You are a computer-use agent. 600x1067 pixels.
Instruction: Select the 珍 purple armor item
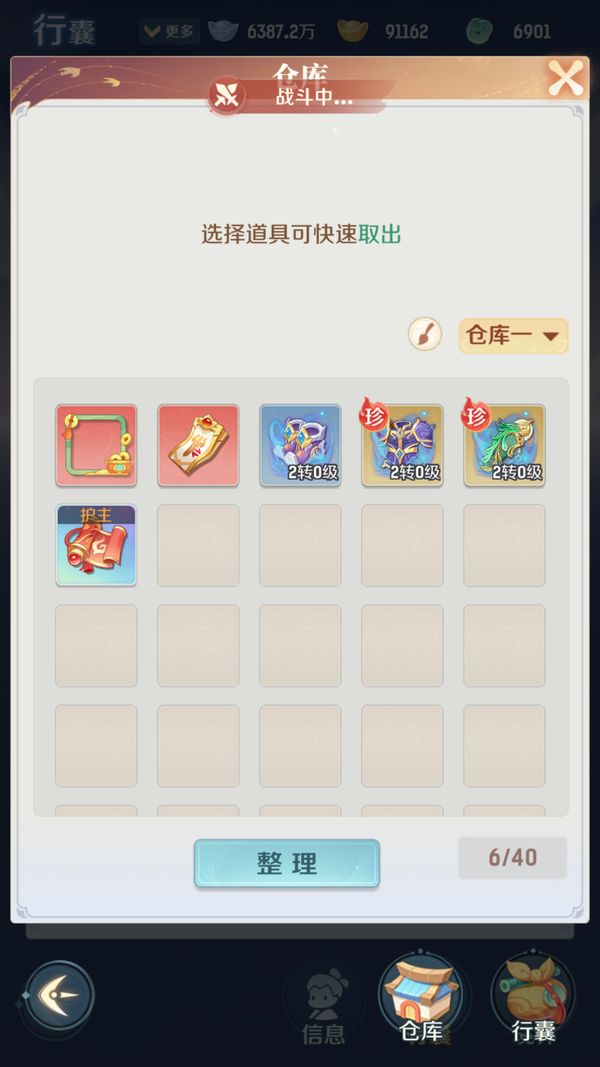pos(402,445)
